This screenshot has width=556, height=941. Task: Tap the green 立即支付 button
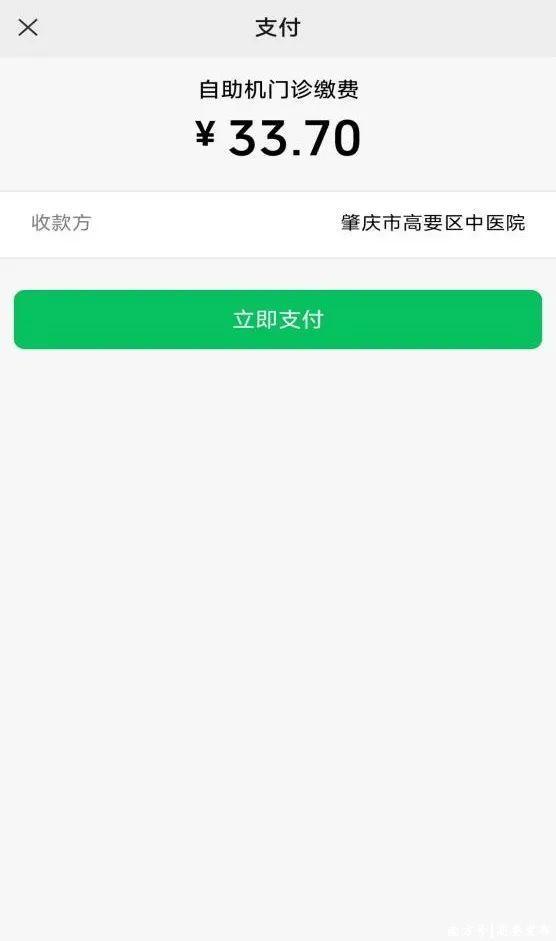click(x=278, y=319)
